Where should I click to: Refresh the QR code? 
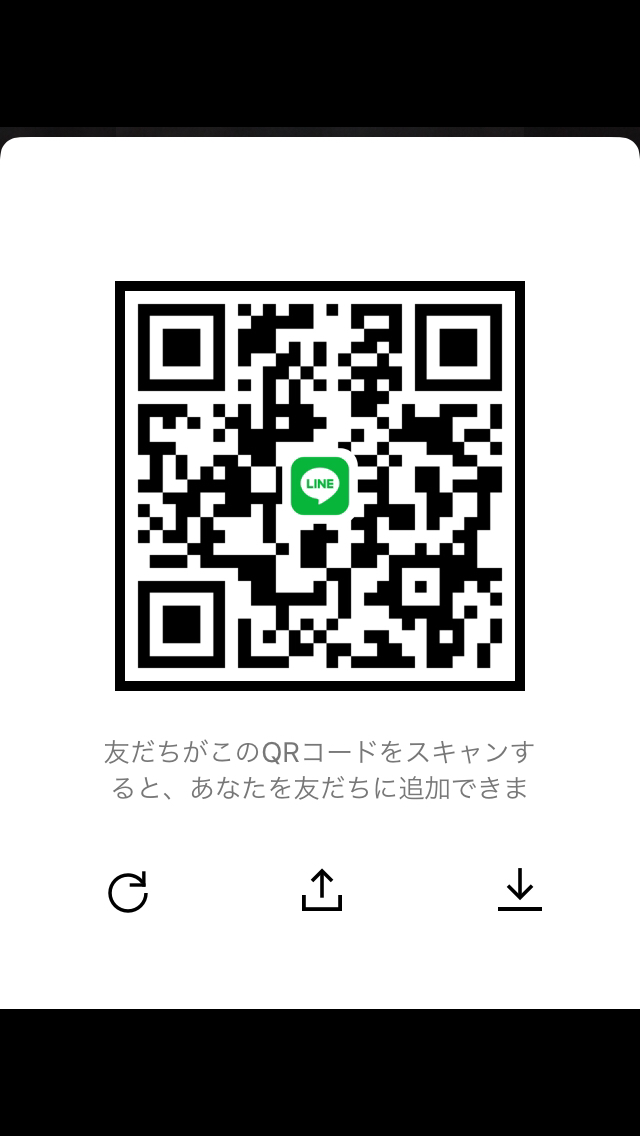coord(128,891)
